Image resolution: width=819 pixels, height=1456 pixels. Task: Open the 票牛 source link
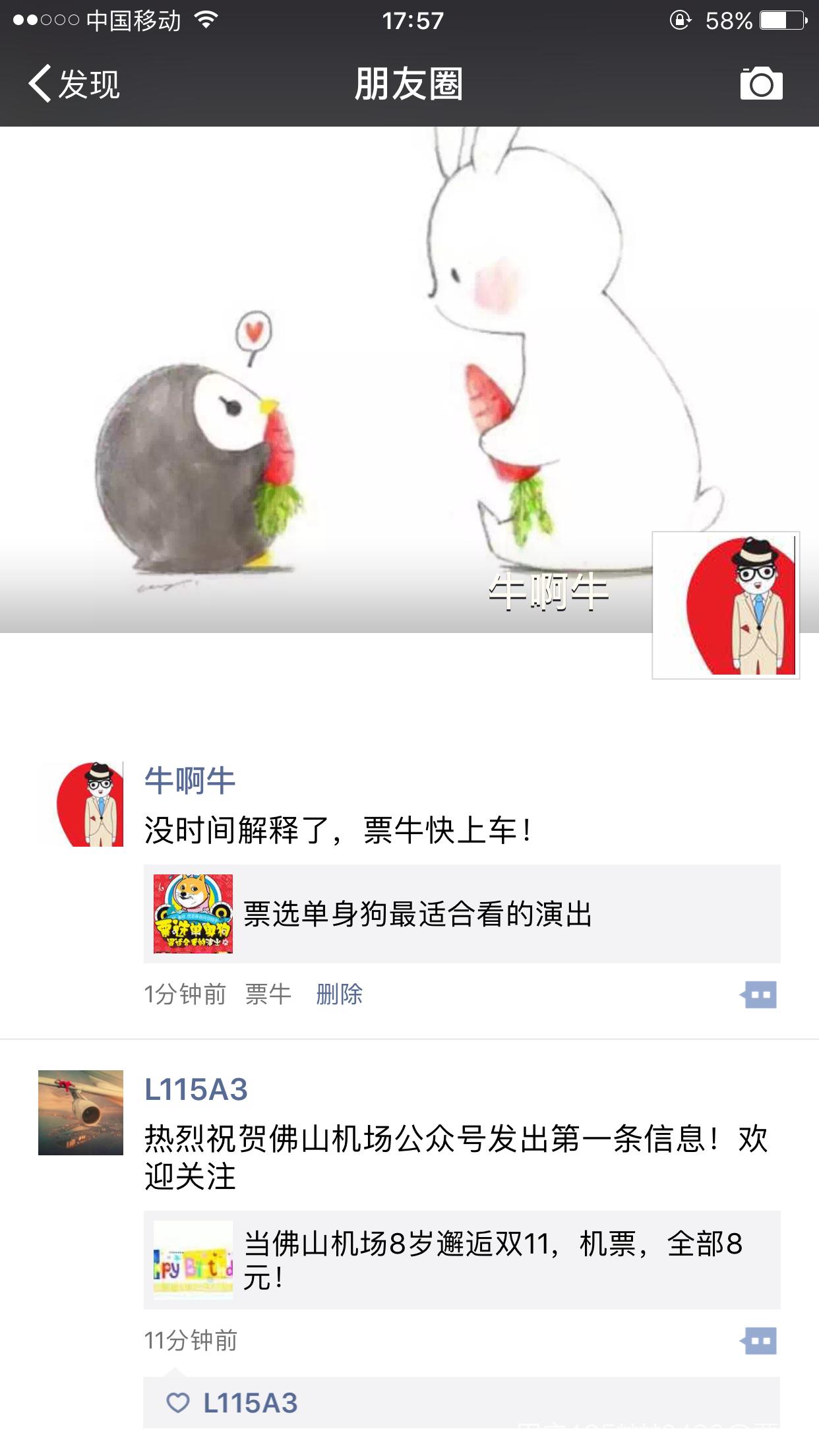tap(268, 994)
